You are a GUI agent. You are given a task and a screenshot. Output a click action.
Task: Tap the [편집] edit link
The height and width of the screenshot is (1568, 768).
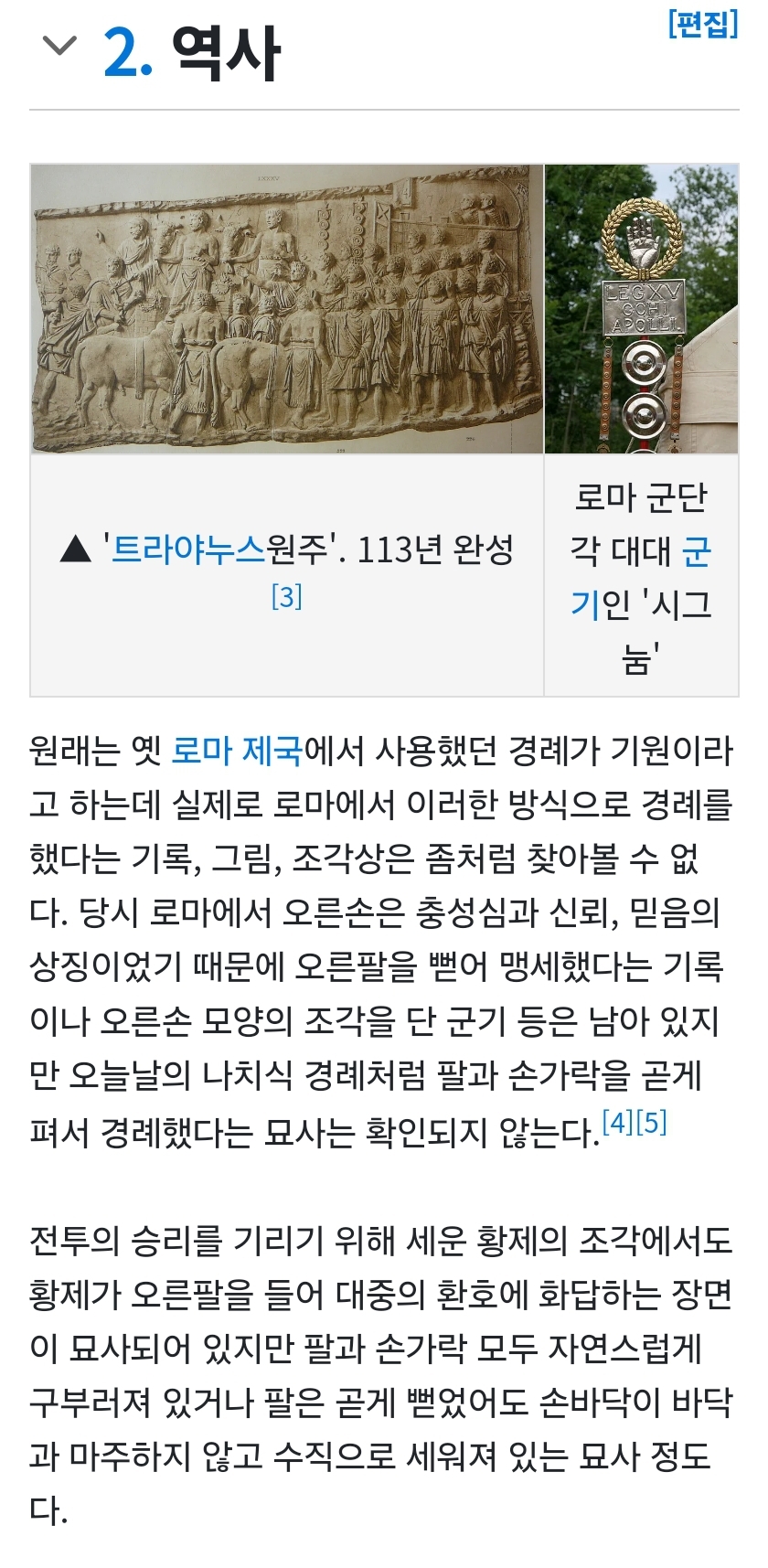point(702,23)
